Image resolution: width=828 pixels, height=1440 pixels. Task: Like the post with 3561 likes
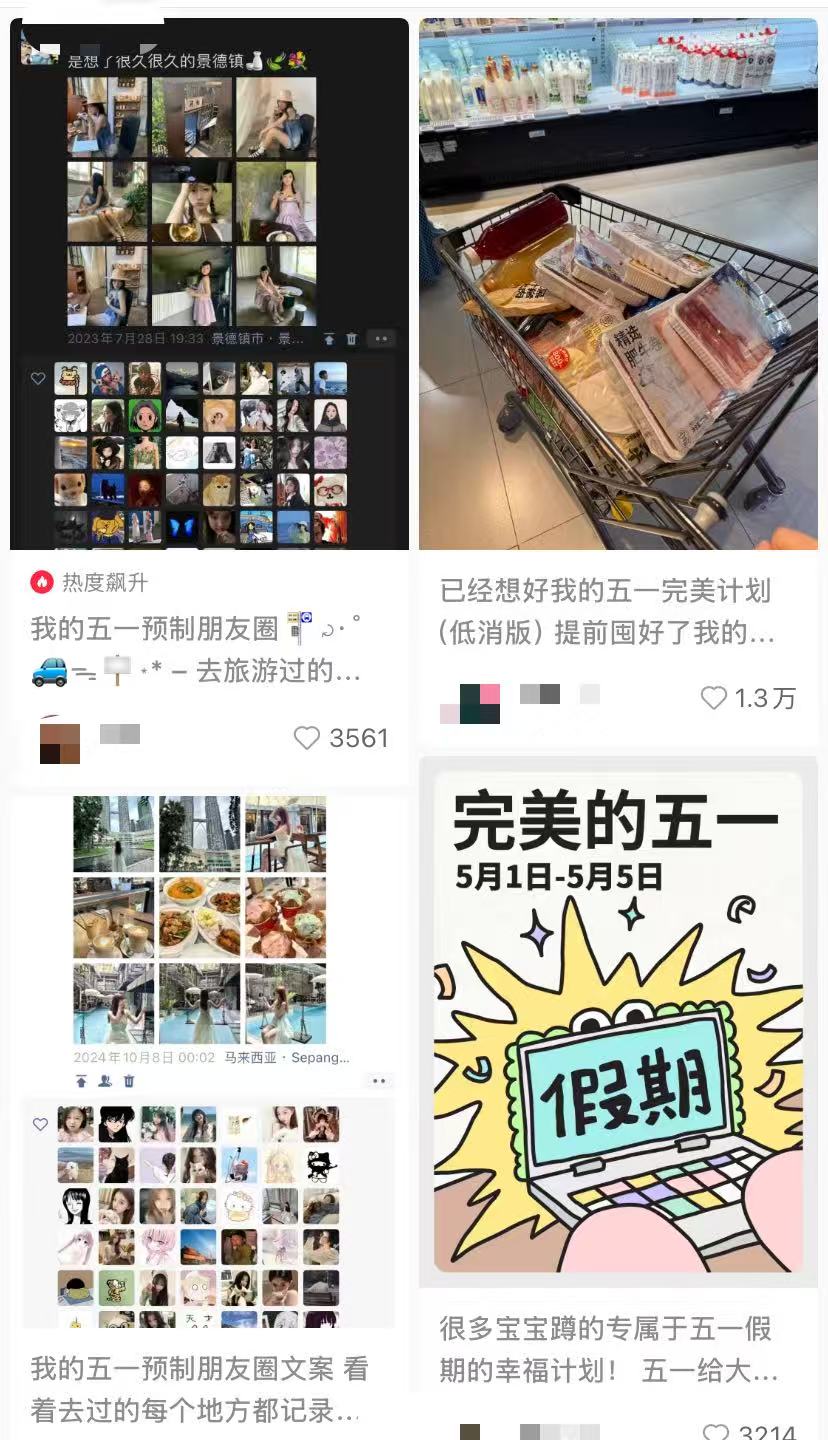307,738
